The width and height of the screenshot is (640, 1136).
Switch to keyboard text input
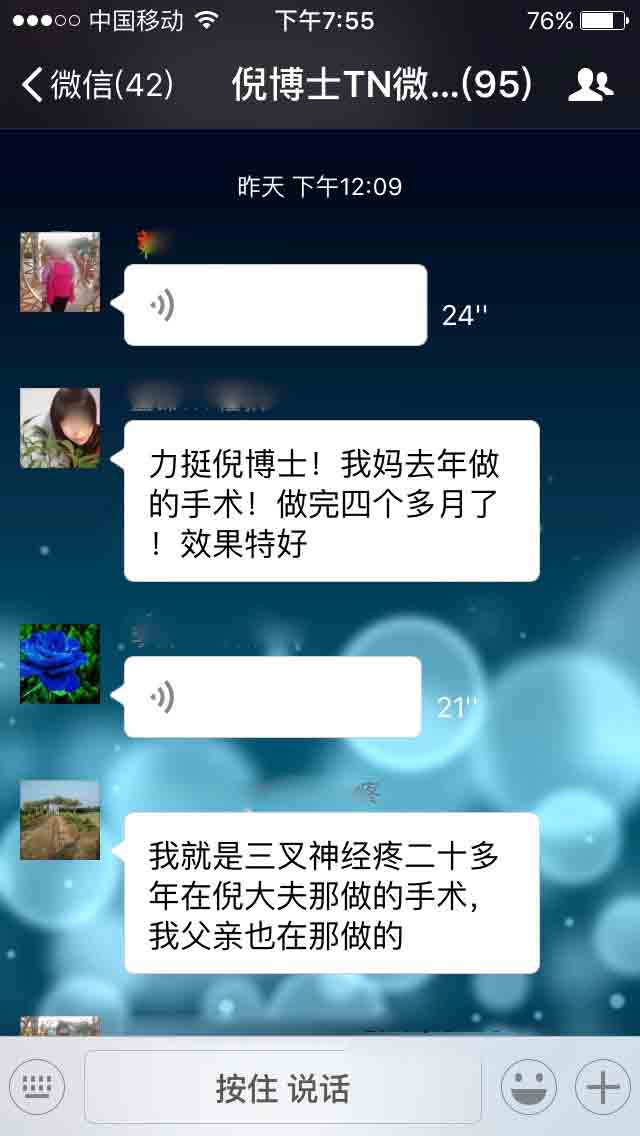(36, 1087)
